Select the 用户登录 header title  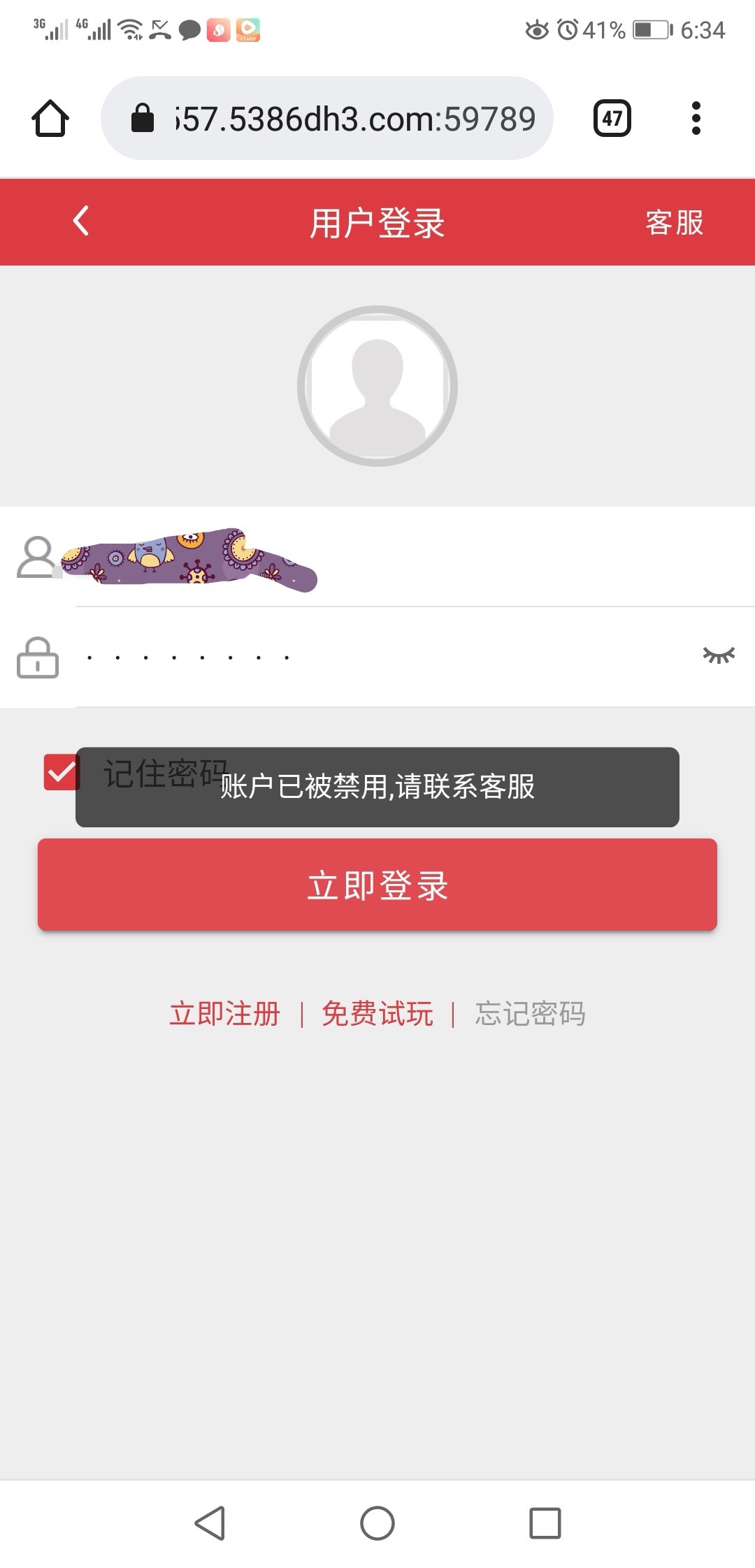click(376, 222)
